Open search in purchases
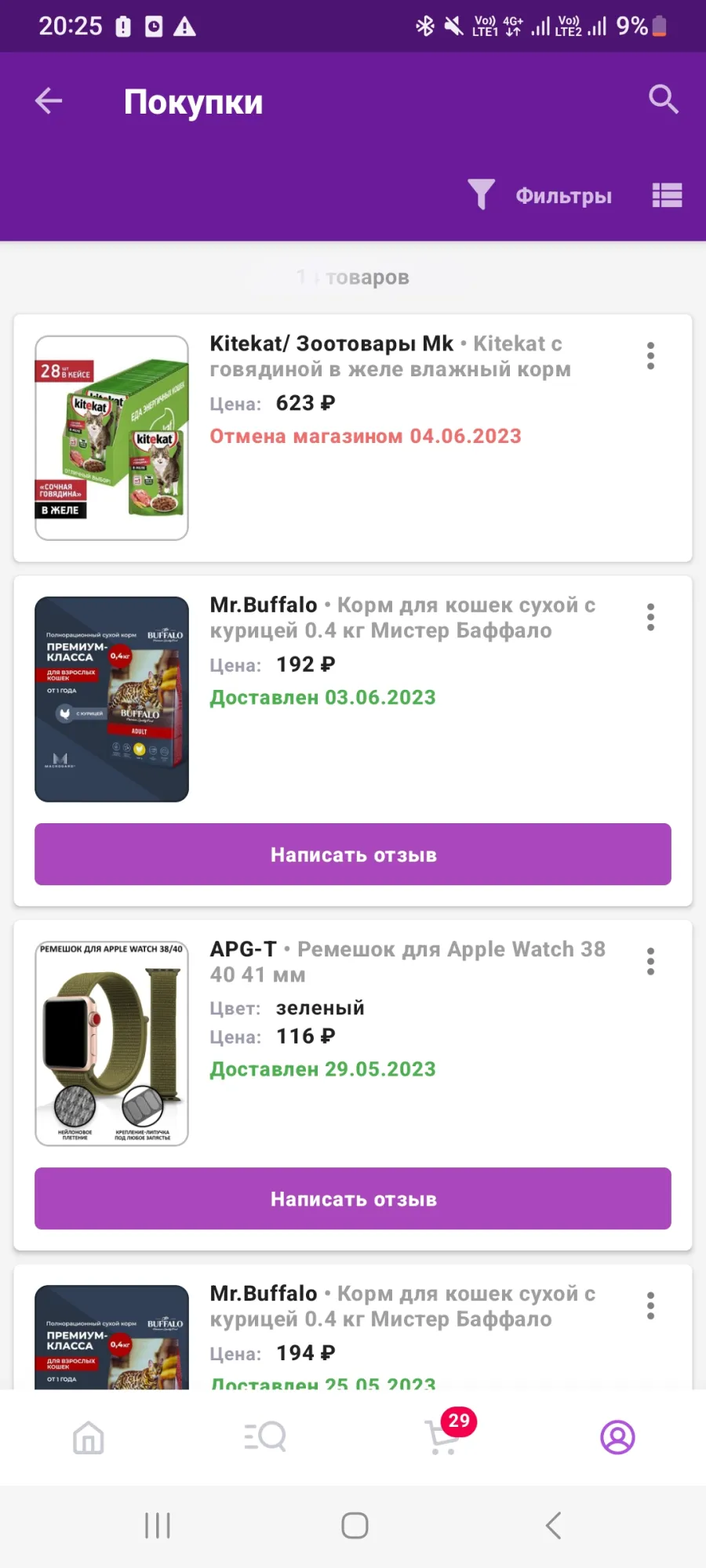Screen dimensions: 706x1568 [663, 100]
